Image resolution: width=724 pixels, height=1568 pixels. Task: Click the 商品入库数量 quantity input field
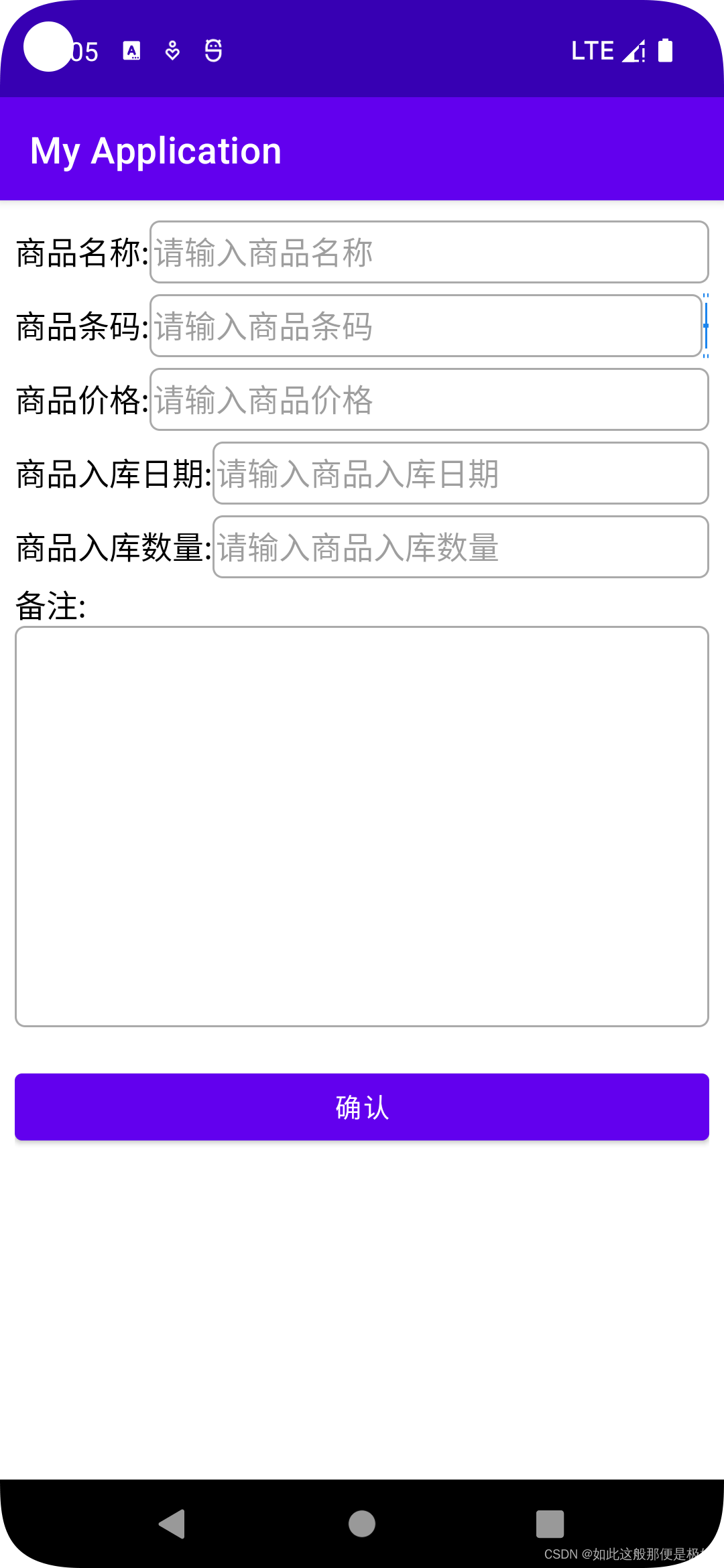click(459, 547)
